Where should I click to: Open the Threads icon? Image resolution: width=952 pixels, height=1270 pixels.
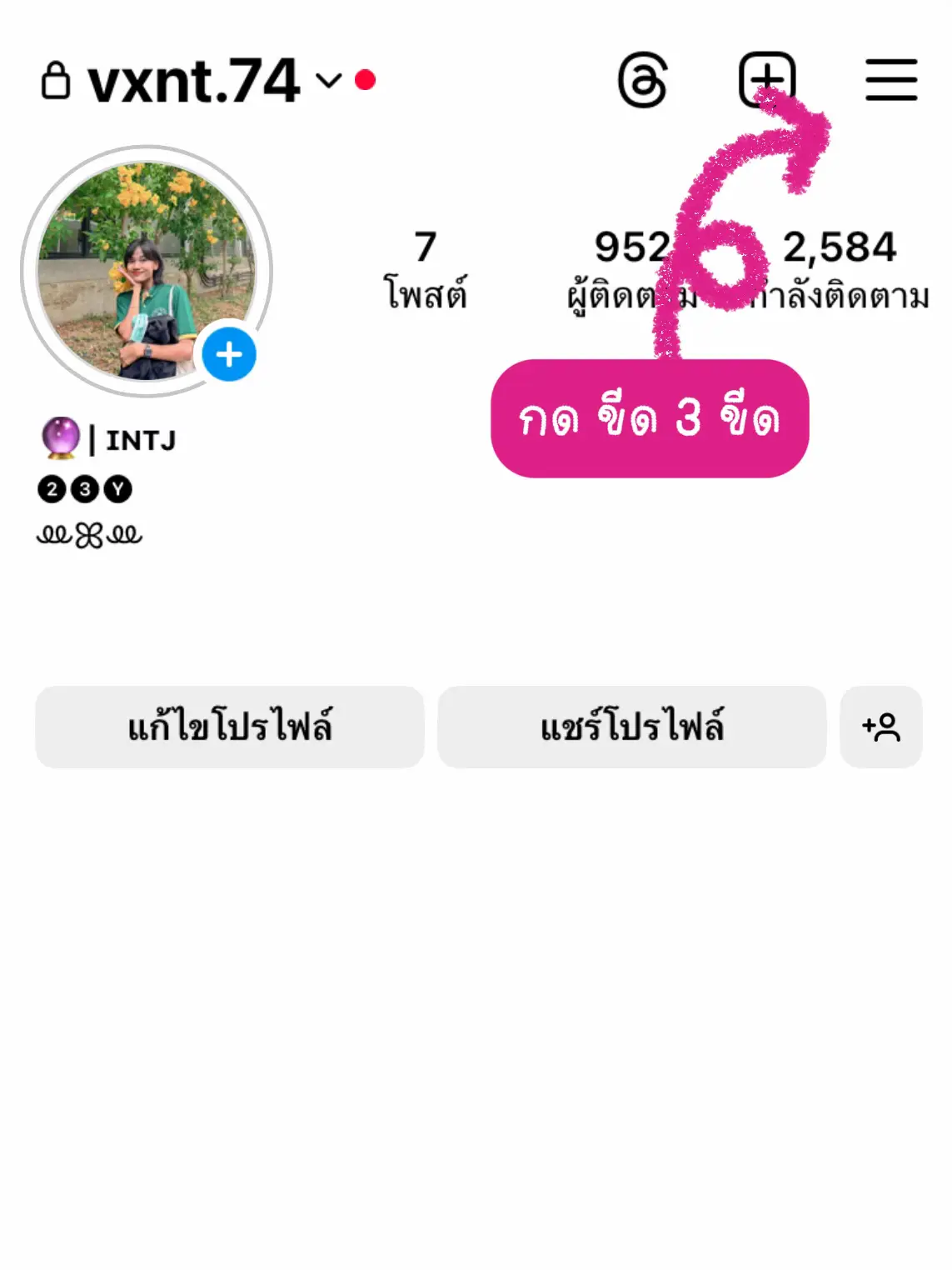(x=643, y=81)
